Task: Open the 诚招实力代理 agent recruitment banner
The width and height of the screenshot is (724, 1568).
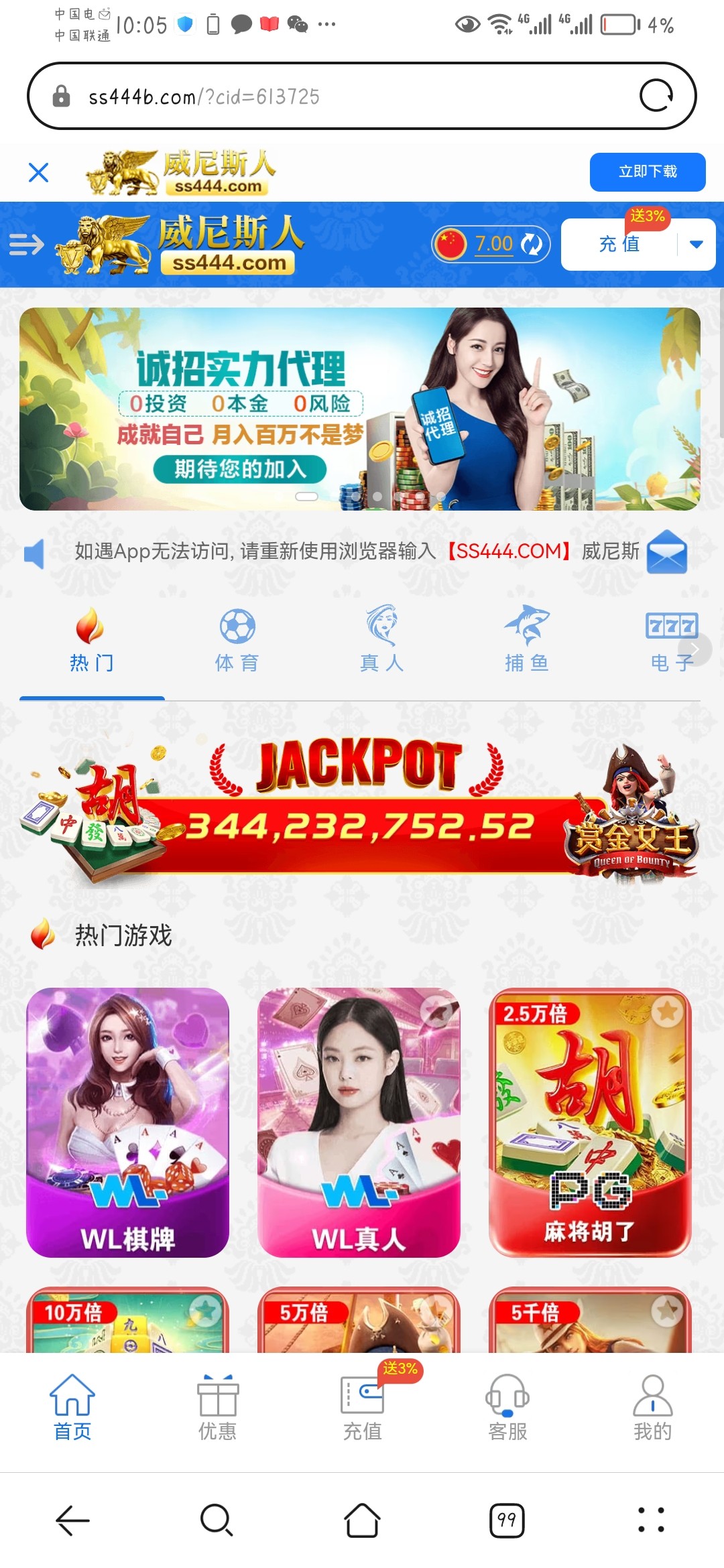Action: click(x=359, y=409)
